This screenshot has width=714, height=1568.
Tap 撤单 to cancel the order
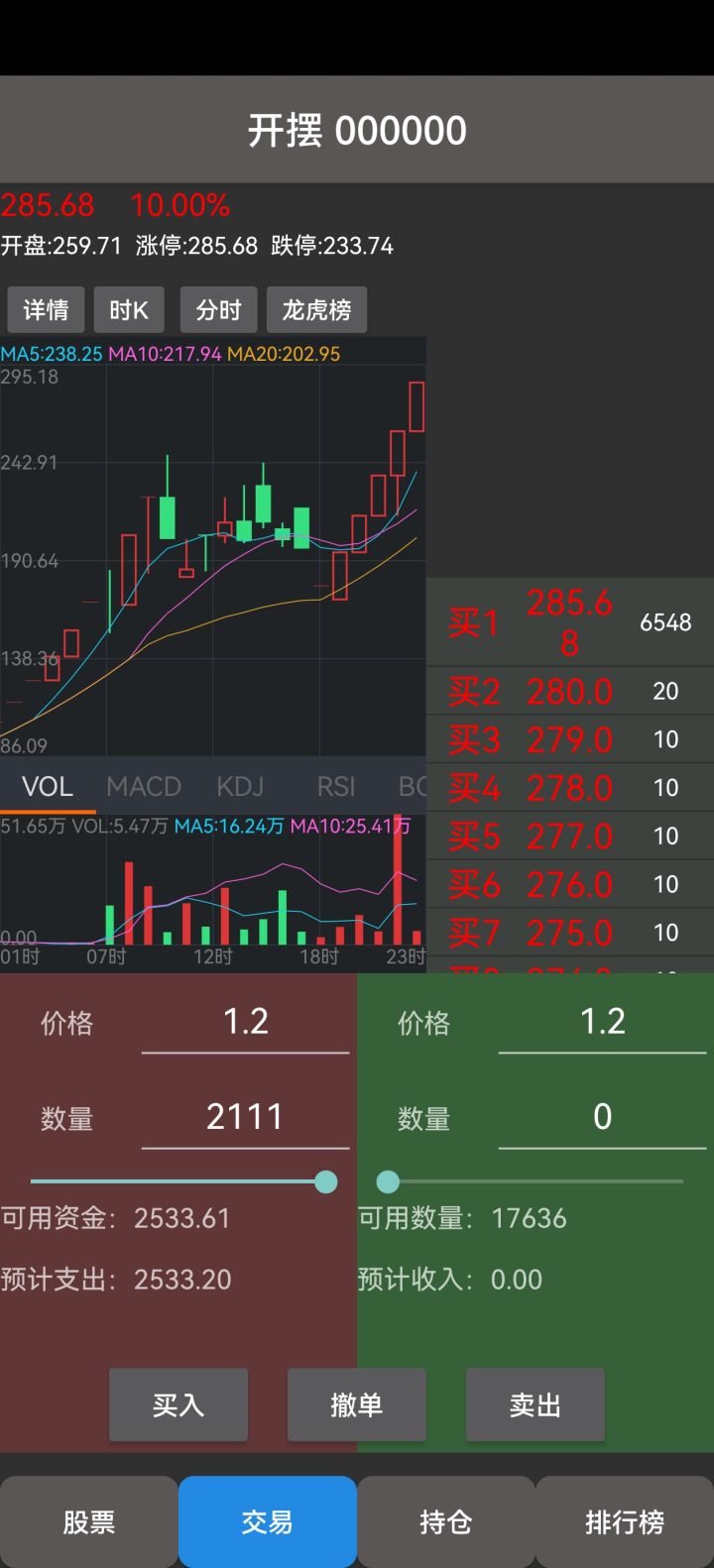tap(357, 1404)
